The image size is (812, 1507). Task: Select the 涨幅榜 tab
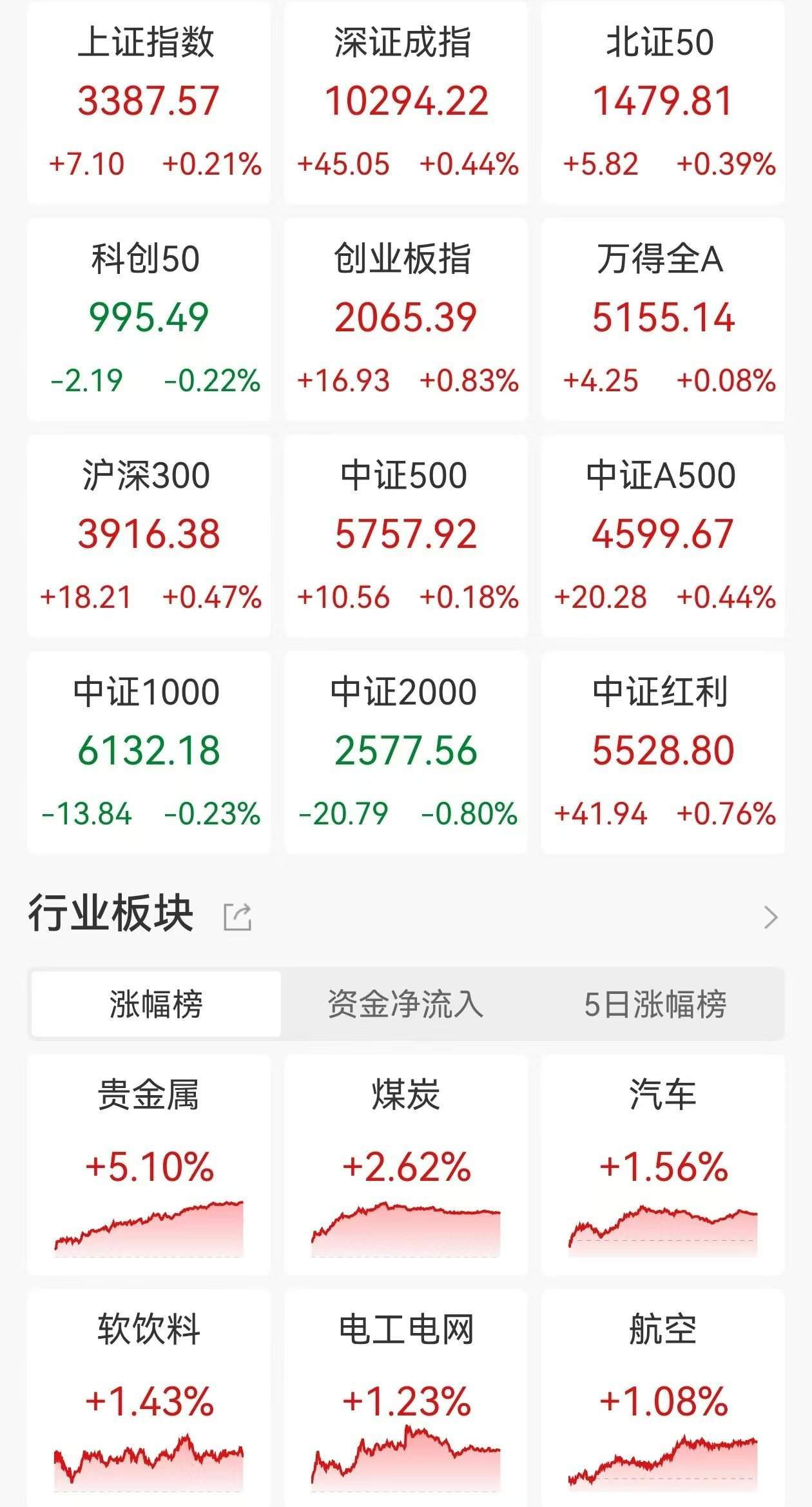pos(156,1004)
